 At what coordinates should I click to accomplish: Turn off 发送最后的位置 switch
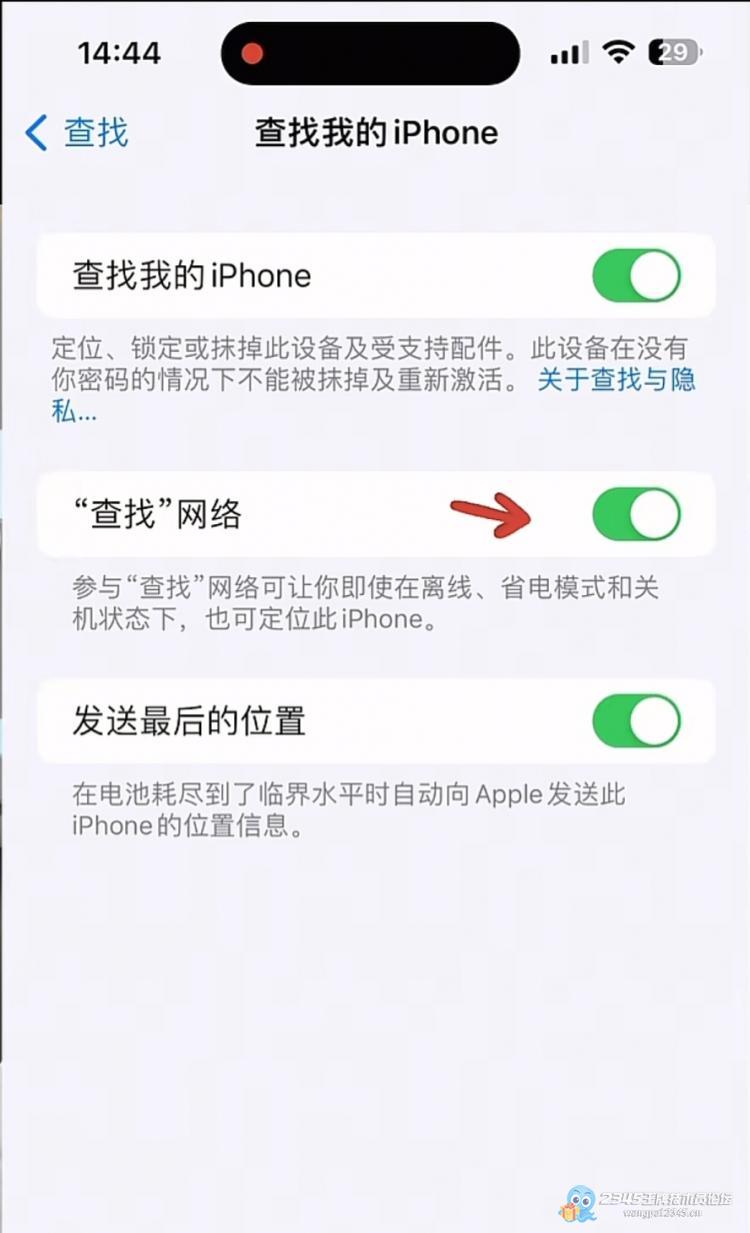[x=636, y=721]
